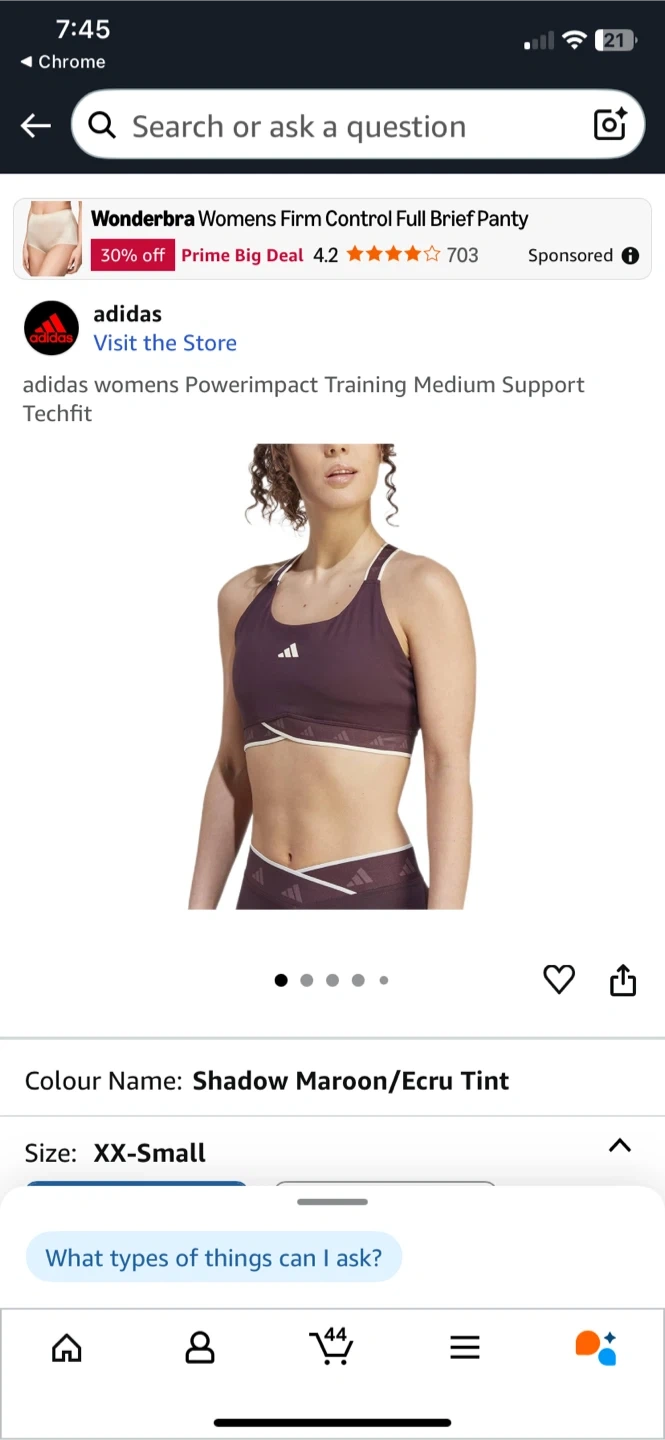This screenshot has height=1440, width=665.
Task: Select "What types of things can I ask?"
Action: coord(213,1258)
